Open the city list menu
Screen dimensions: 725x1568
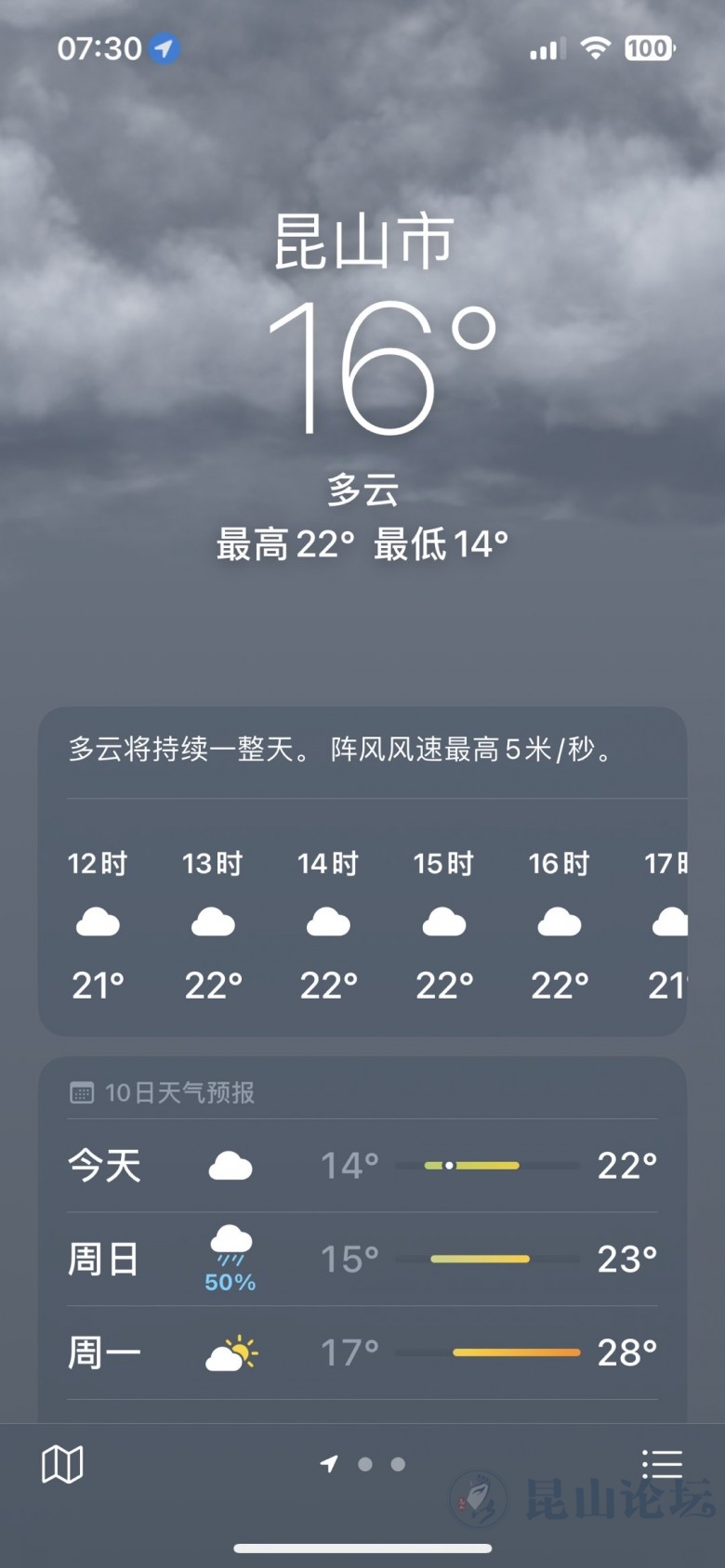[x=662, y=1465]
